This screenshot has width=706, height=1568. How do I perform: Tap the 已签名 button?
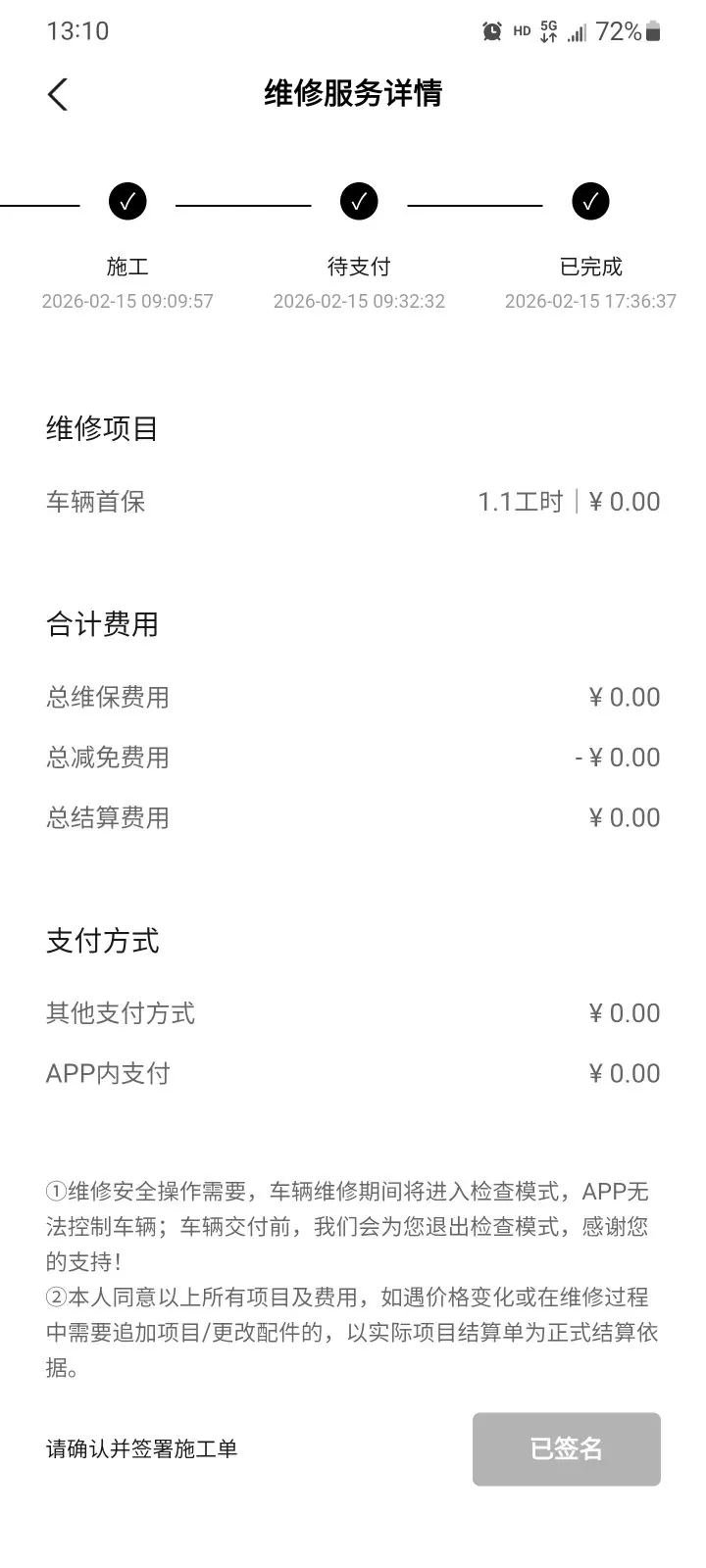tap(566, 1448)
